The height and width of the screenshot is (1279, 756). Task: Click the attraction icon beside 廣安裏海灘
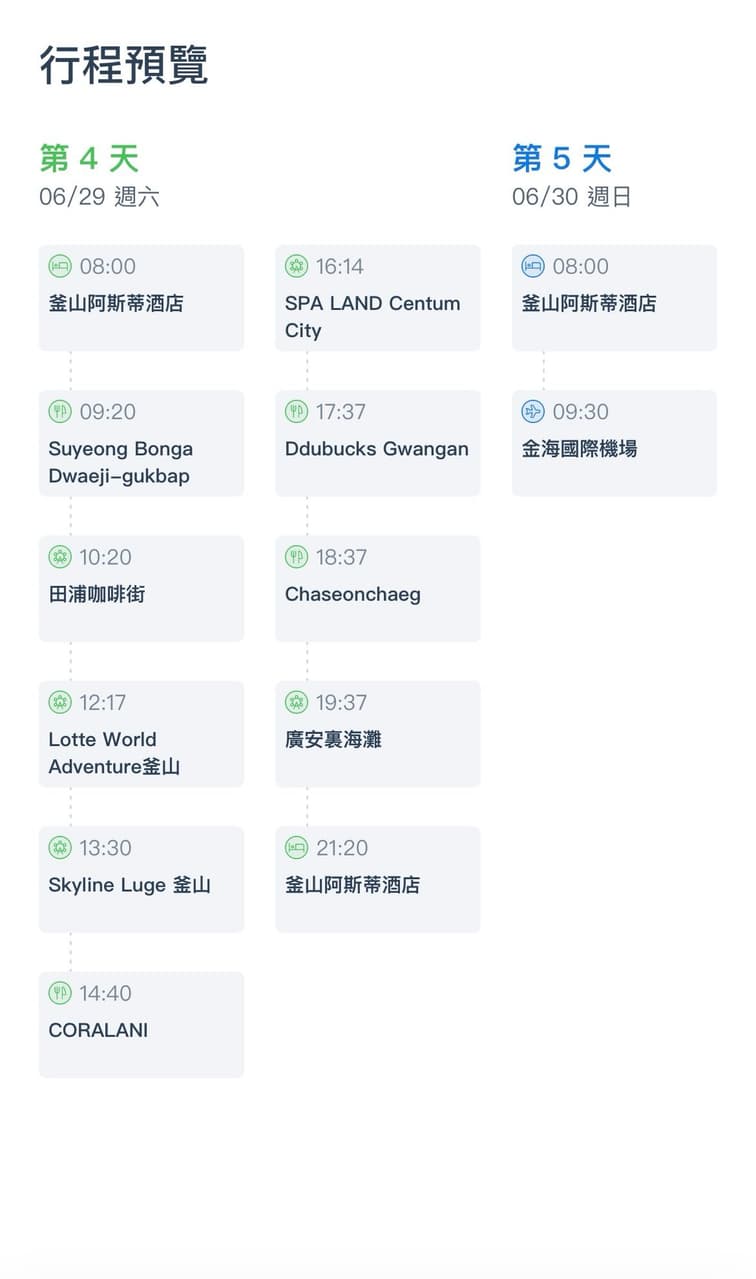click(297, 702)
